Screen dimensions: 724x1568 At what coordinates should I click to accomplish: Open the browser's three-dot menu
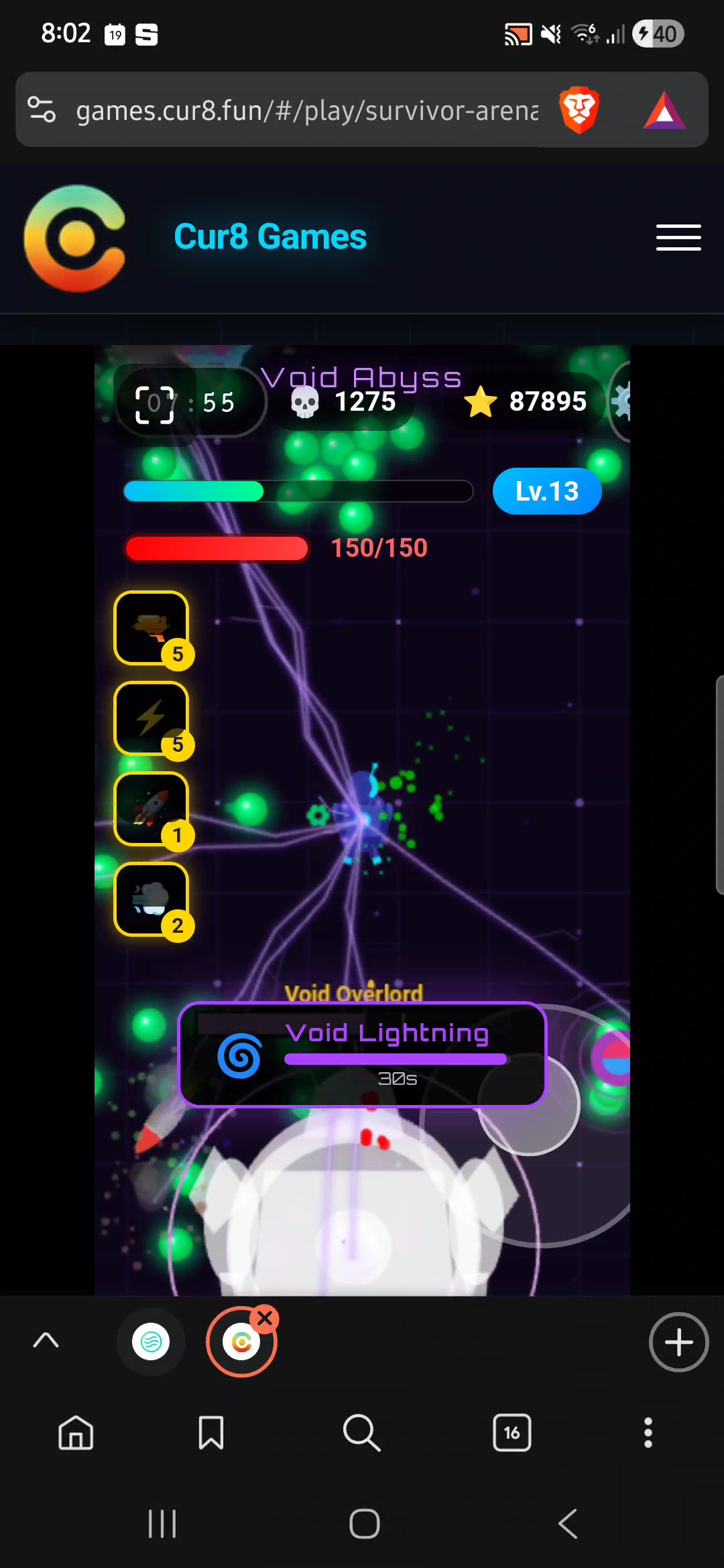pos(648,1433)
